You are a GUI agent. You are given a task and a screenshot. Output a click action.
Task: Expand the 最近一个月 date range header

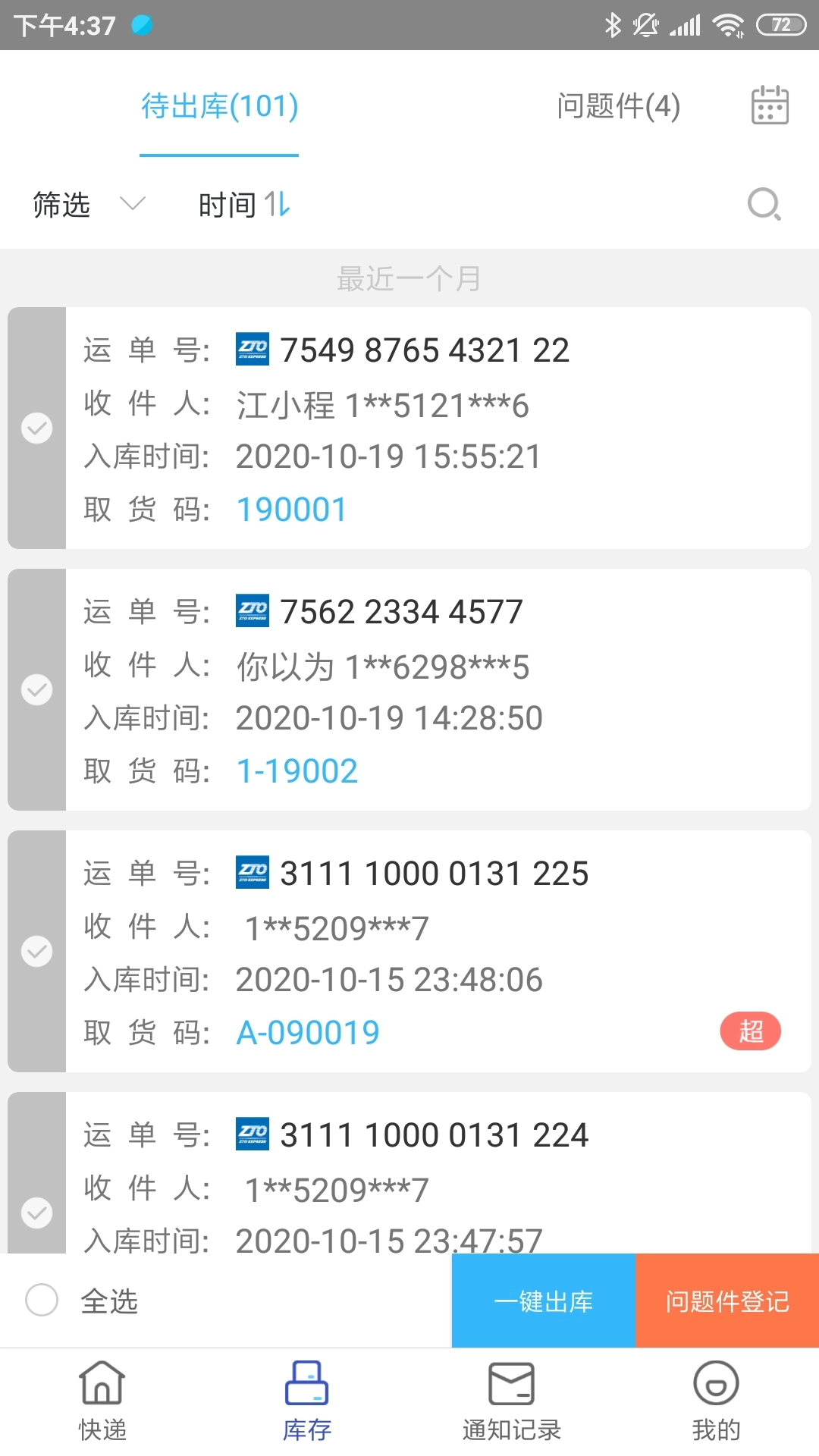(x=409, y=278)
